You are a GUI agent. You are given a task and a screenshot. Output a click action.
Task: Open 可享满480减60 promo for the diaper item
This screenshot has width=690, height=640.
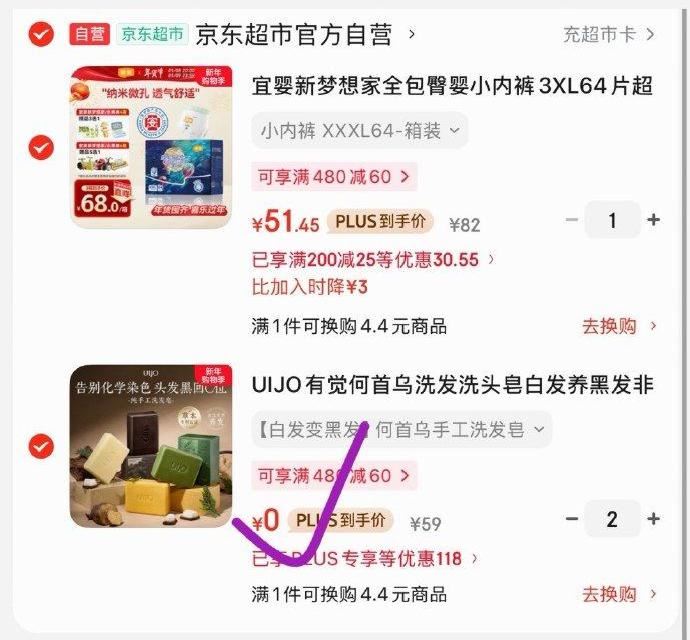333,177
